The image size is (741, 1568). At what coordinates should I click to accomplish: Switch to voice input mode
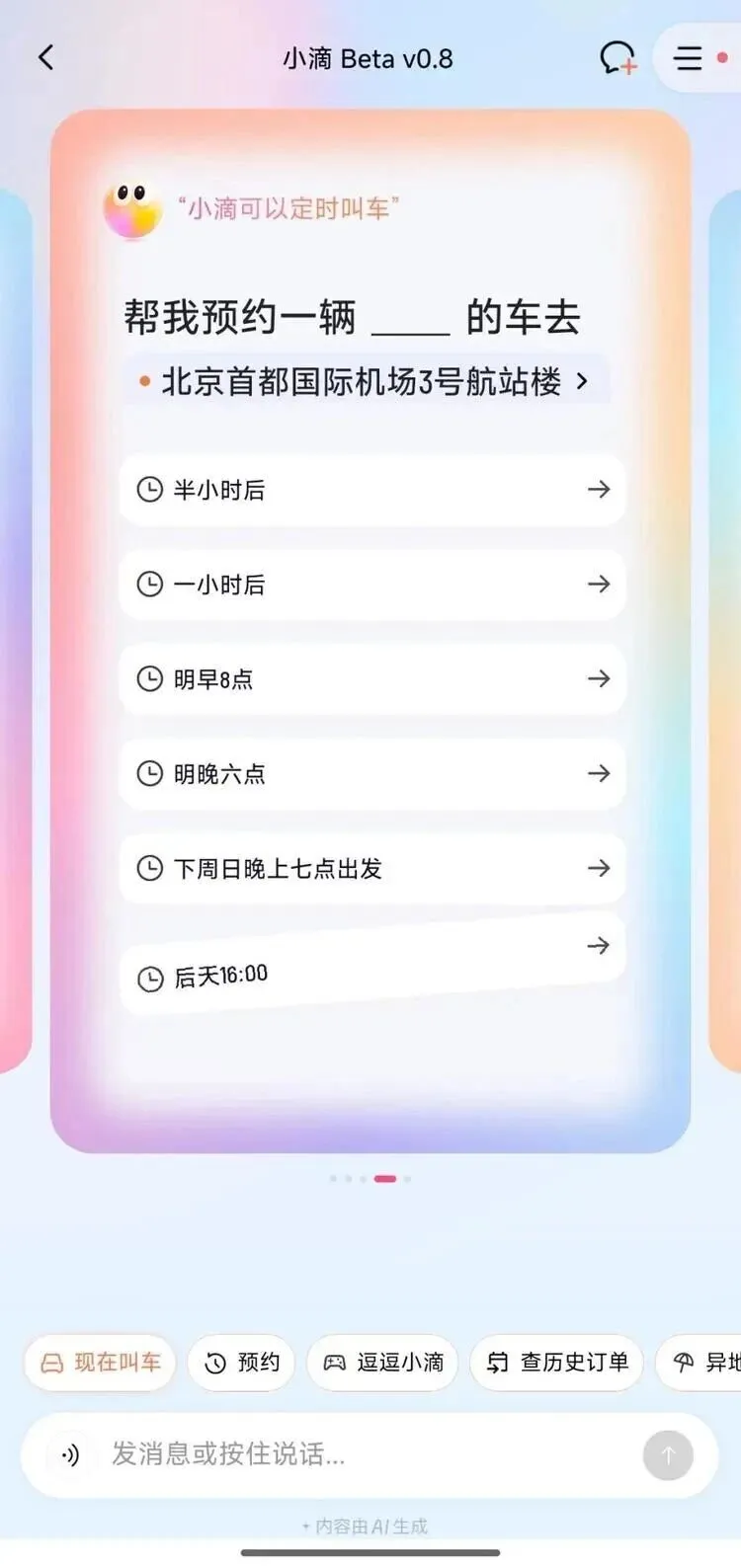[69, 1454]
